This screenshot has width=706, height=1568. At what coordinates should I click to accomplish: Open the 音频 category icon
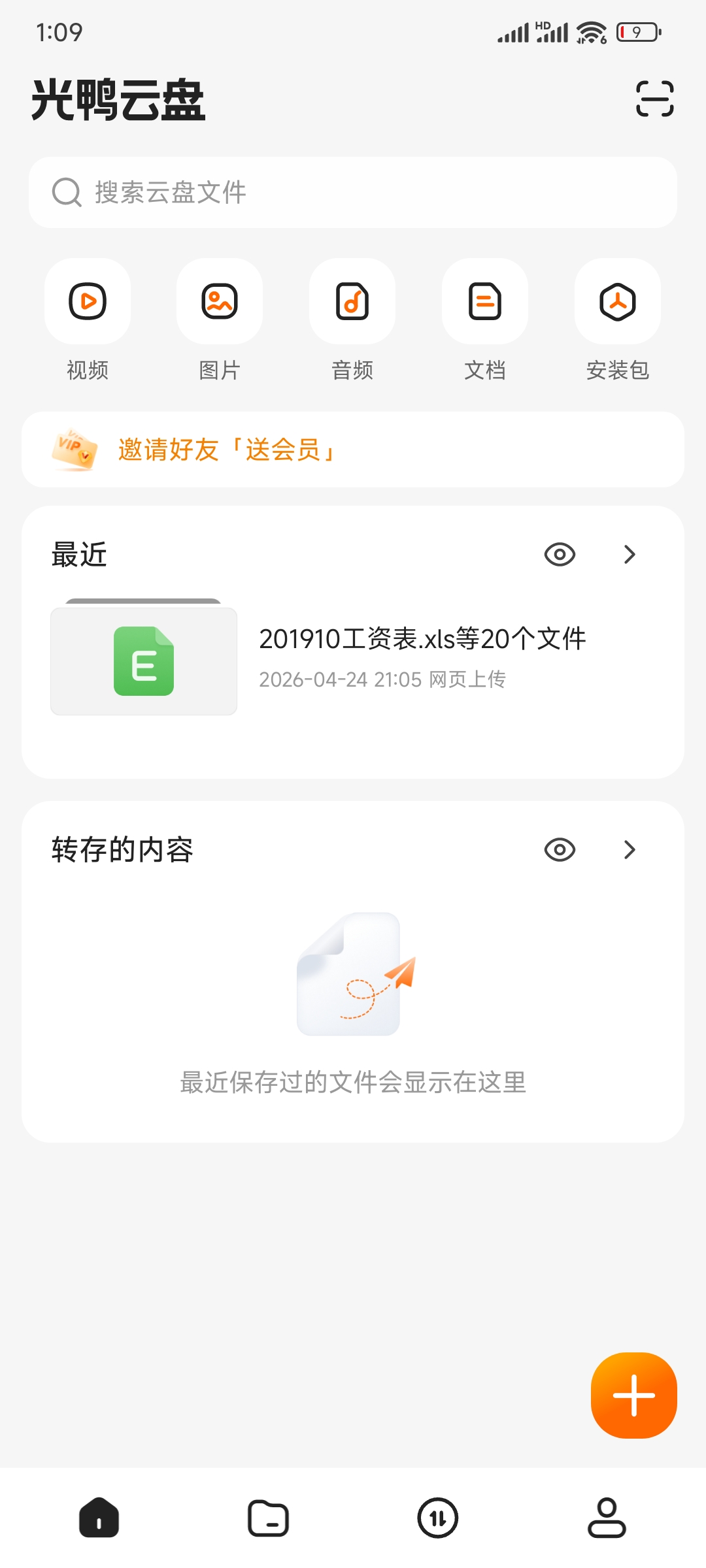352,301
